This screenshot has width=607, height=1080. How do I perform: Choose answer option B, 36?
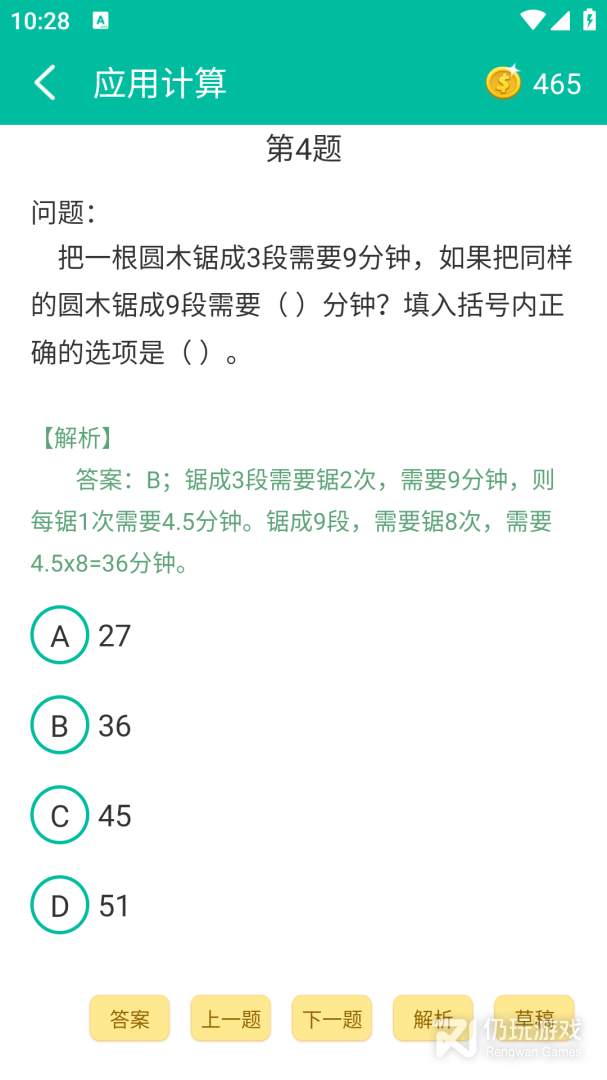click(60, 725)
